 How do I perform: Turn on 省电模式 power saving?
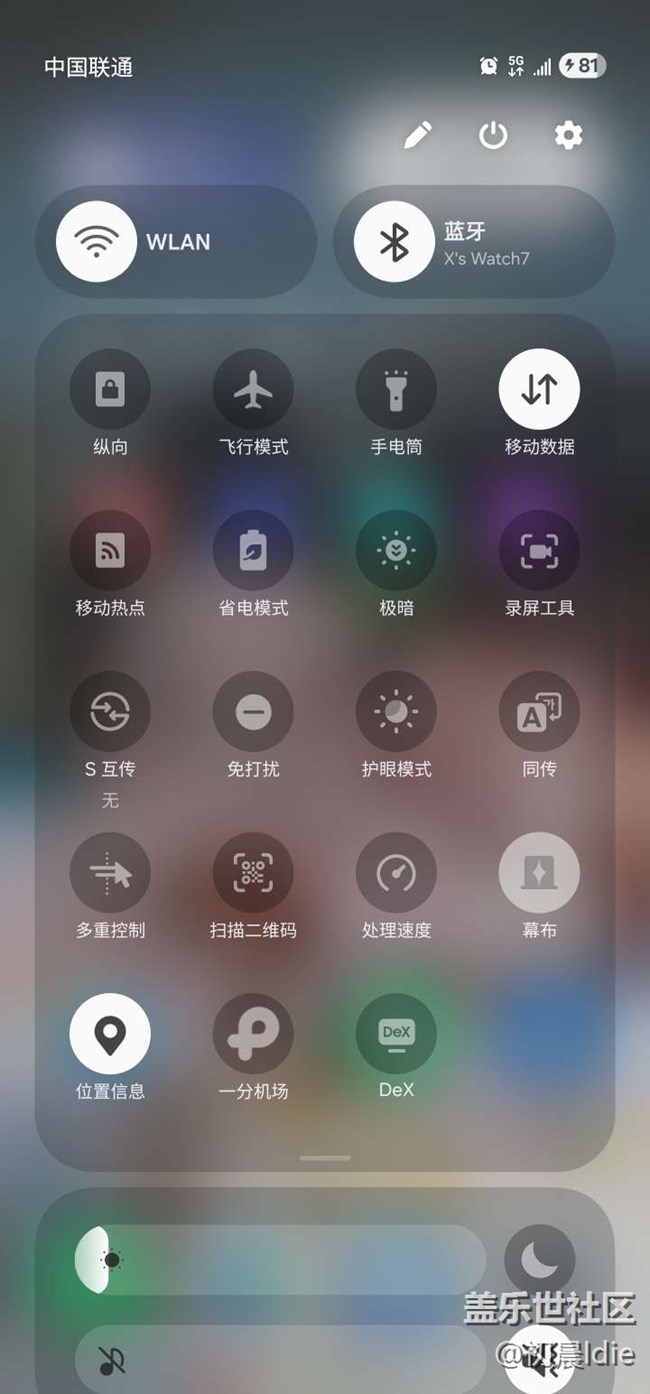[253, 551]
